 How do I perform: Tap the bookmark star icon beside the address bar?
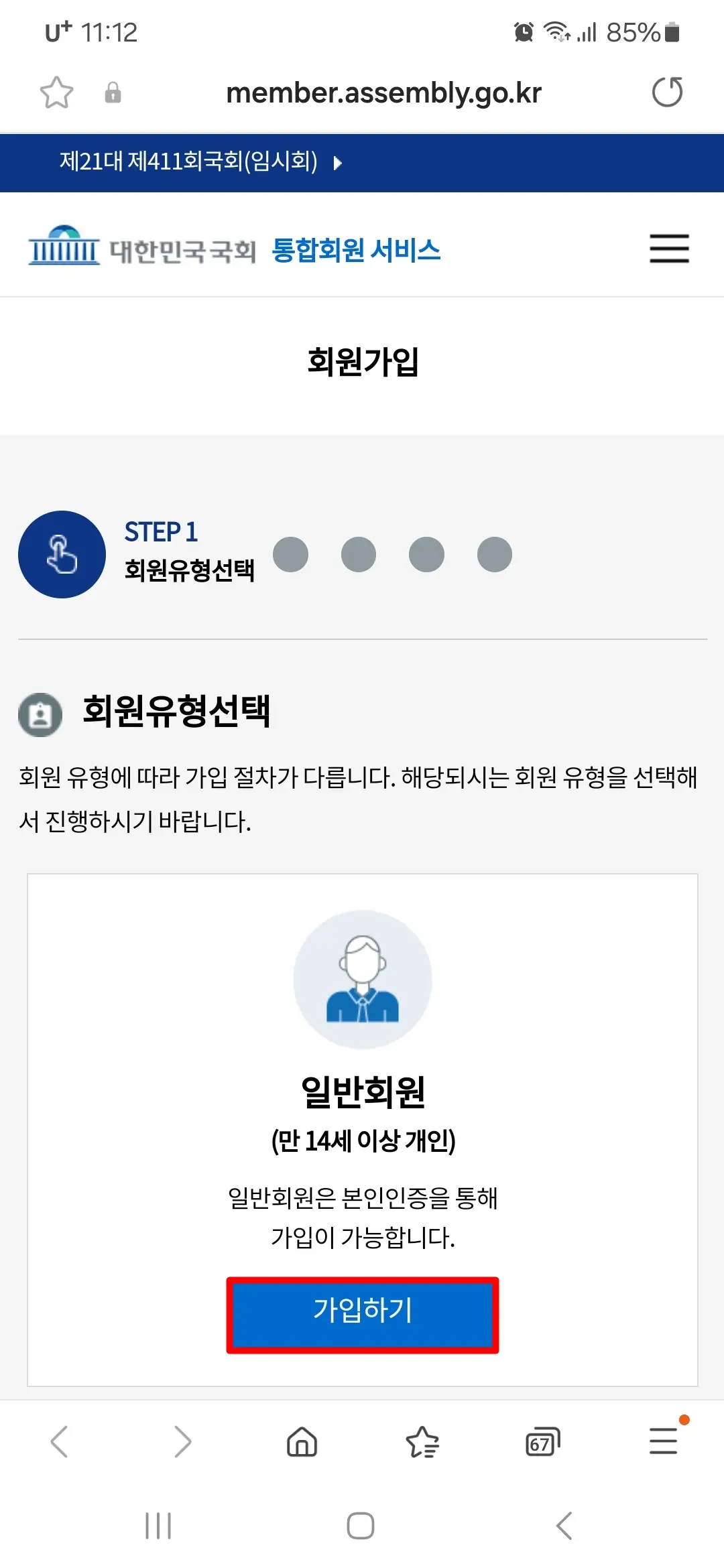click(x=57, y=93)
